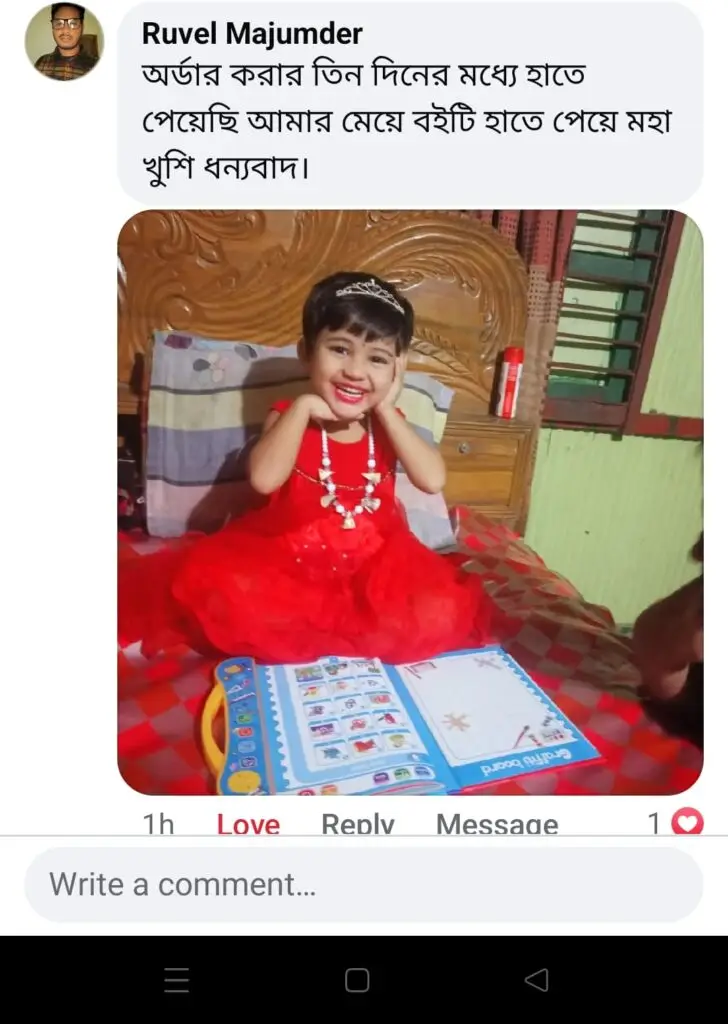728x1024 pixels.
Task: Open the photo attached to the comment
Action: [410, 500]
